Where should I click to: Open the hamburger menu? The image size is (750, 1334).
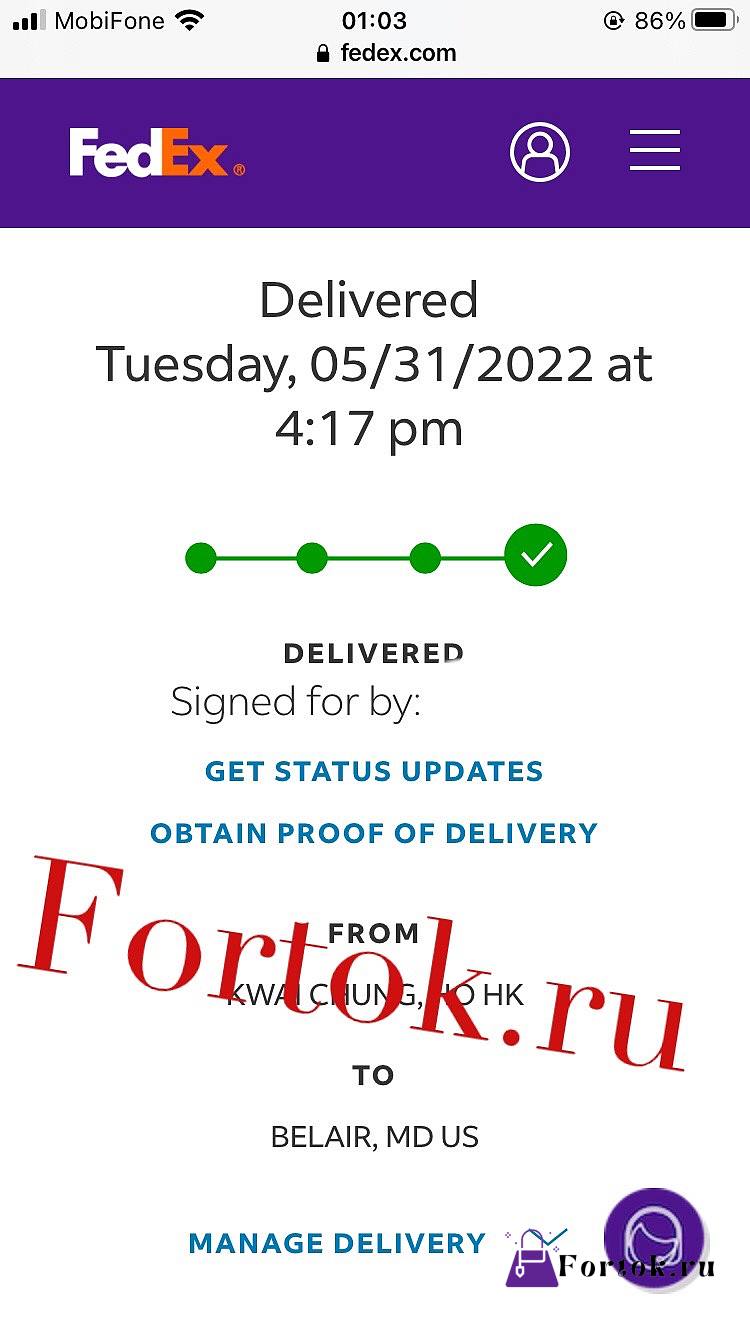pos(655,151)
